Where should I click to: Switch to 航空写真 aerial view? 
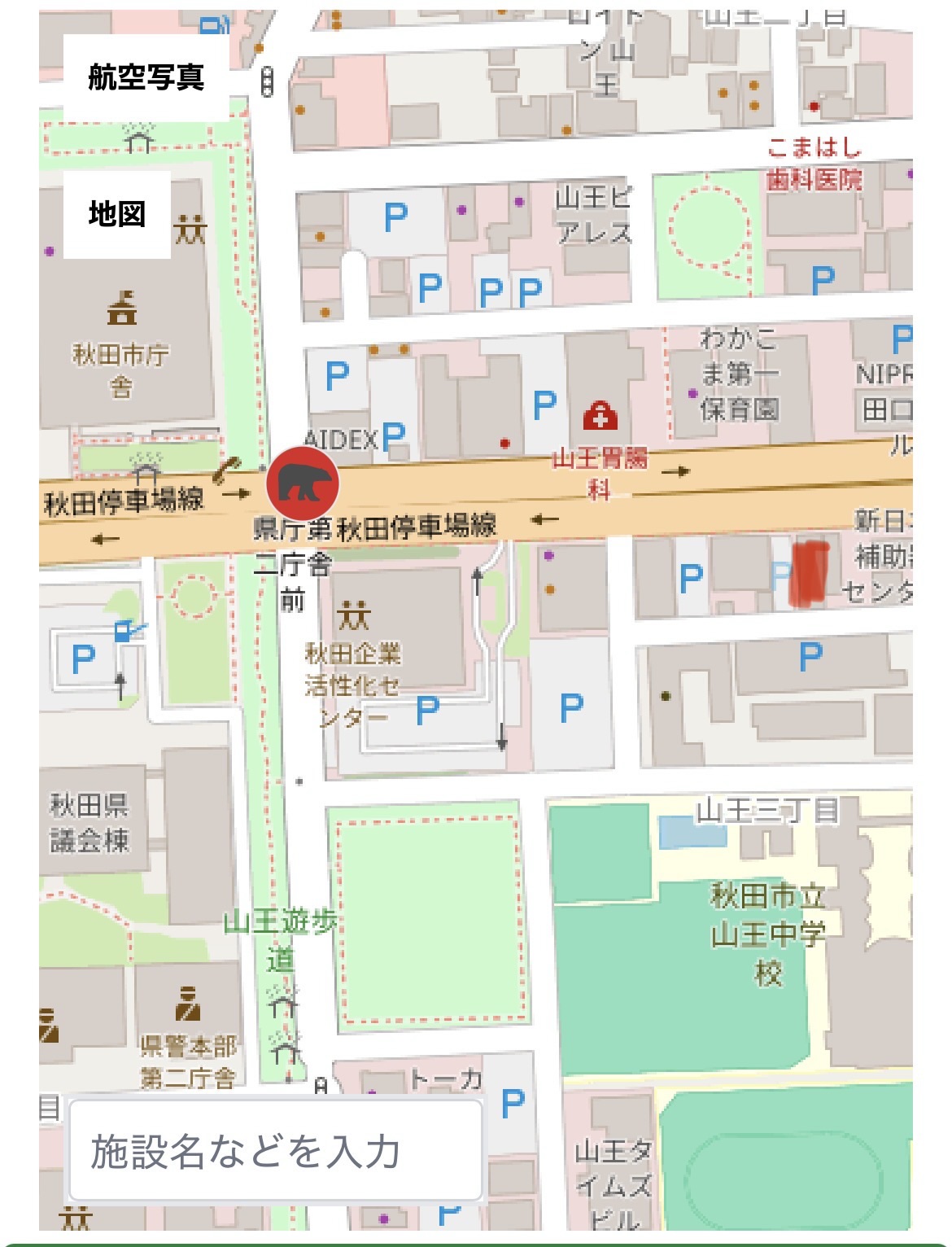(x=146, y=78)
